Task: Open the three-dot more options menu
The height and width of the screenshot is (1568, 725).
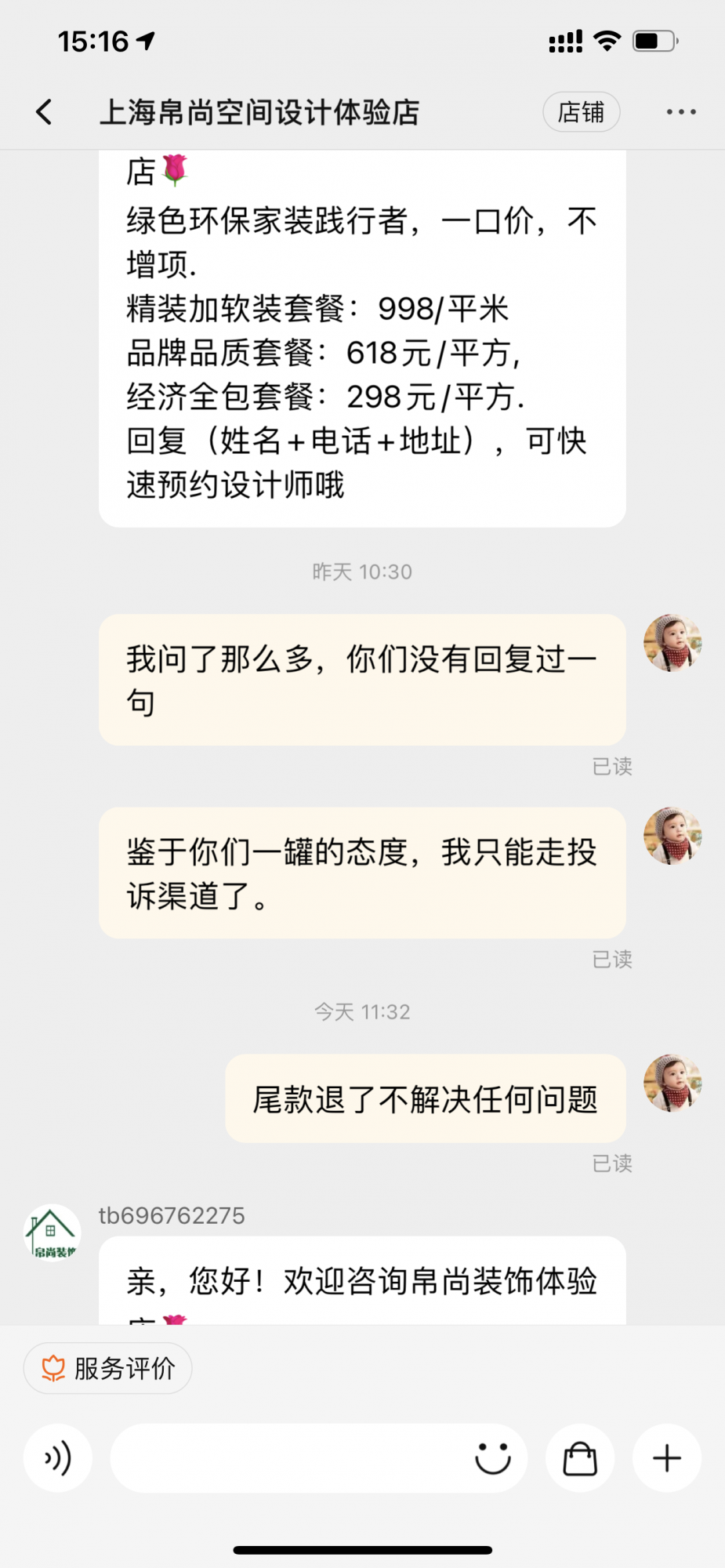Action: pos(680,112)
